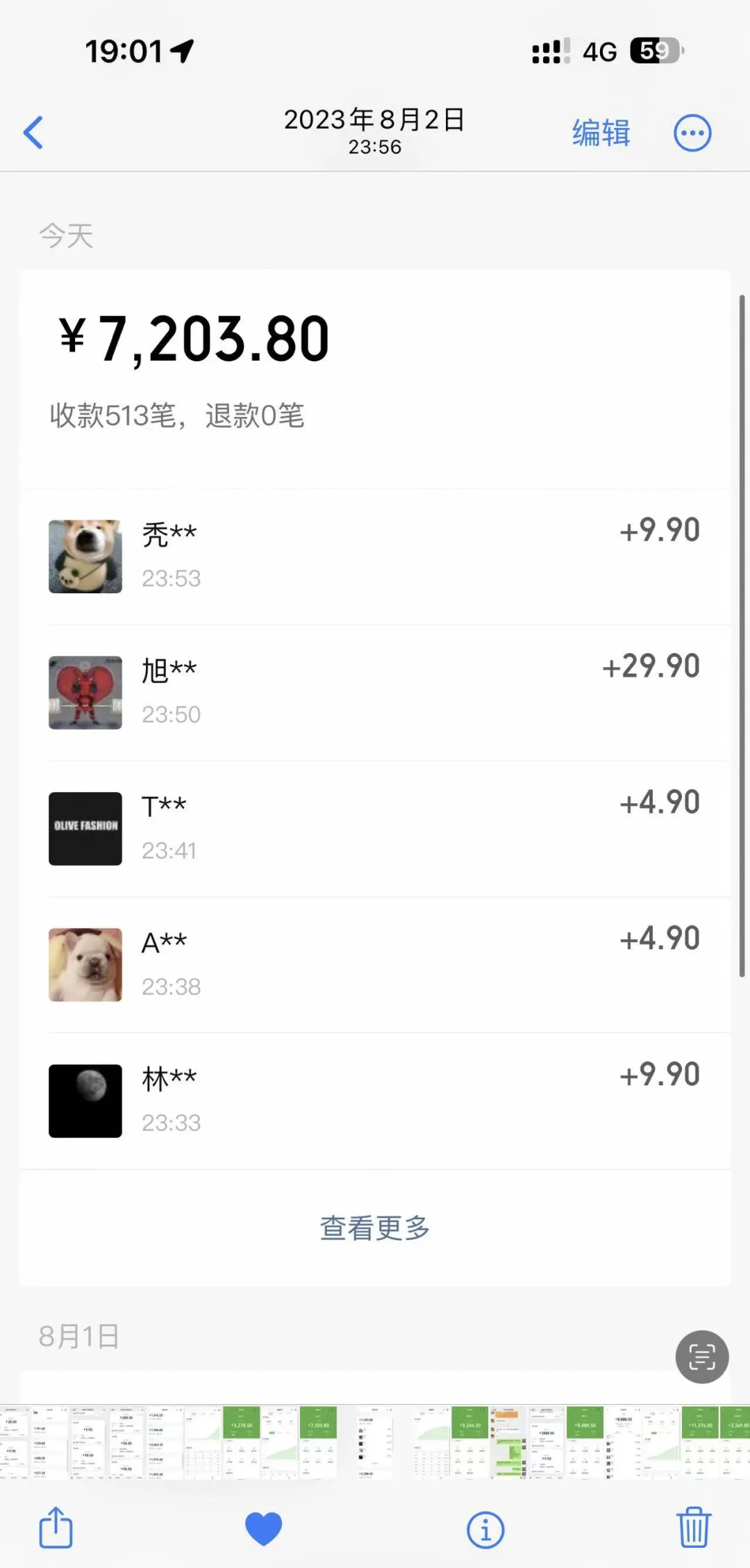This screenshot has height=1568, width=750.
Task: Tap the location arrow in the status bar
Action: (182, 51)
